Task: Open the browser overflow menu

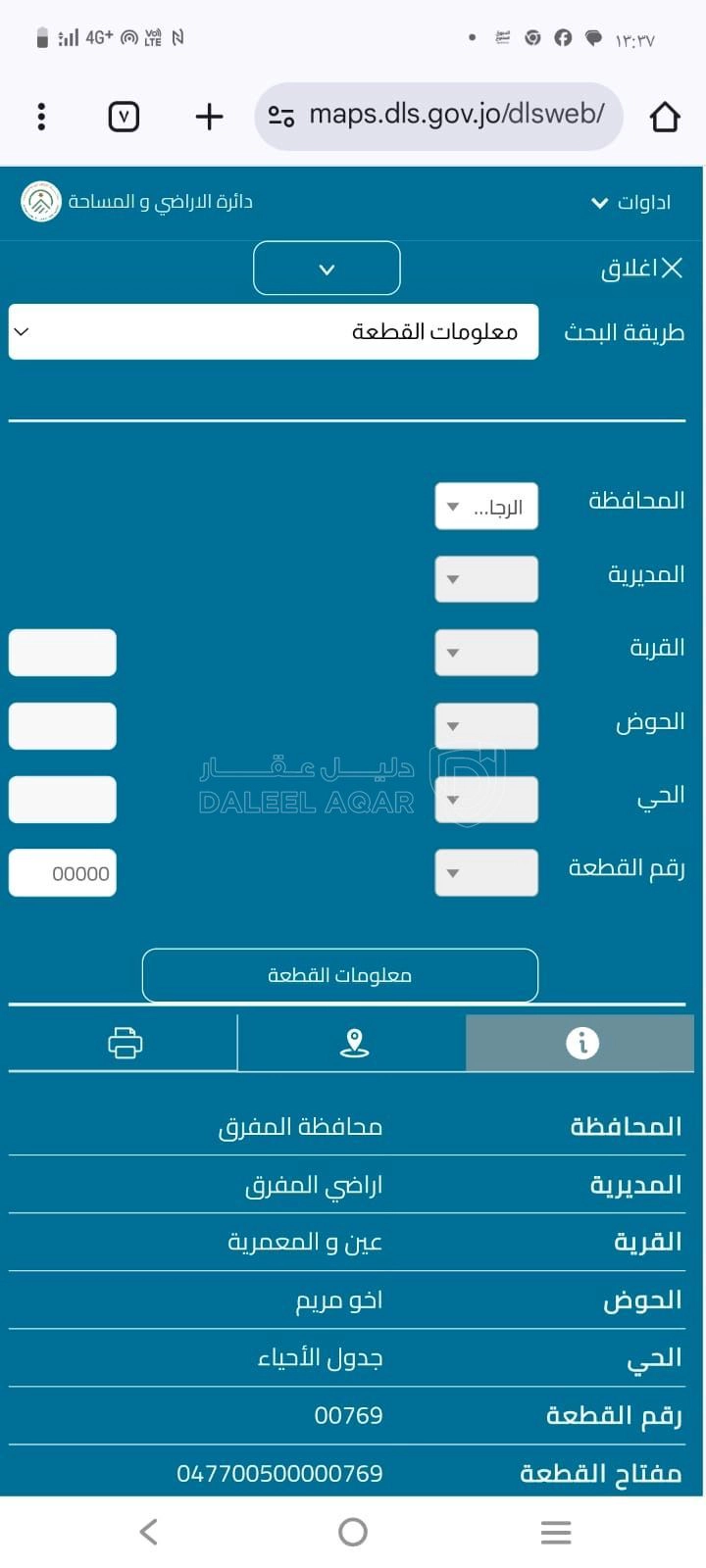Action: click(x=41, y=117)
